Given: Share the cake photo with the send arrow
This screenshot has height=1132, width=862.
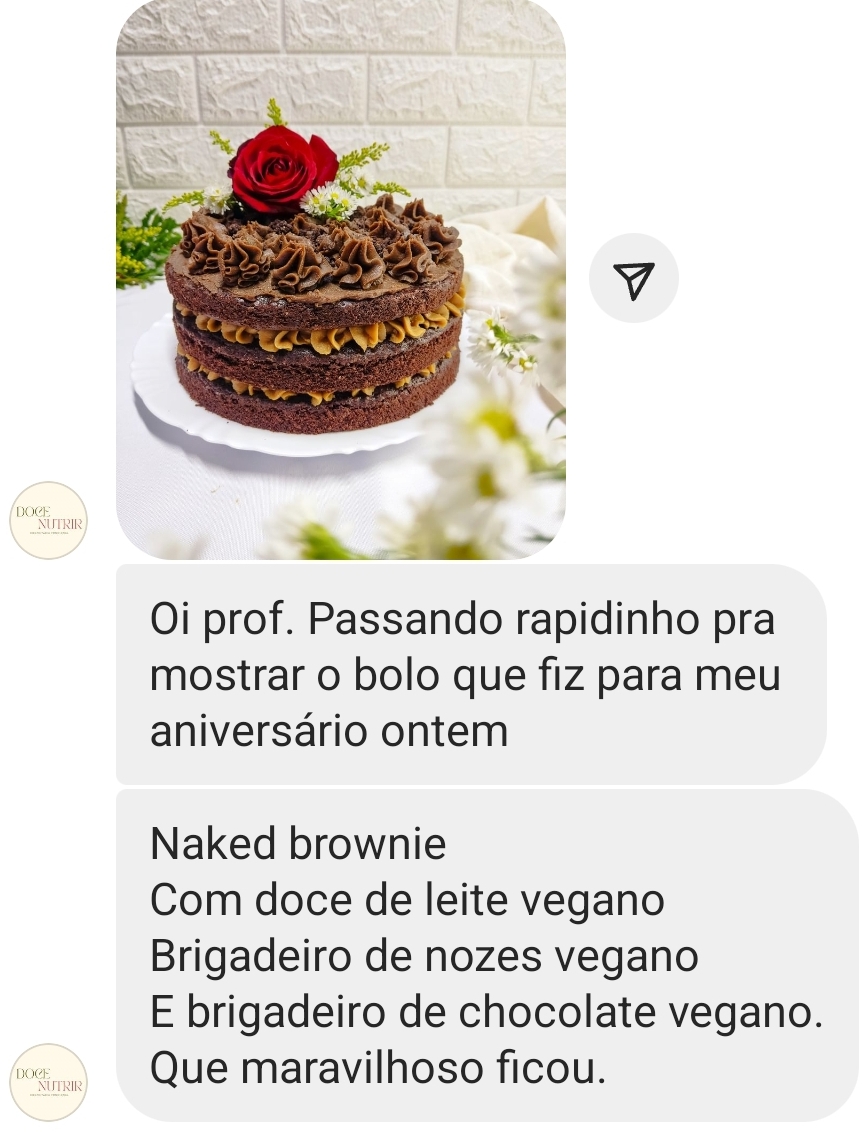Looking at the screenshot, I should pyautogui.click(x=633, y=279).
